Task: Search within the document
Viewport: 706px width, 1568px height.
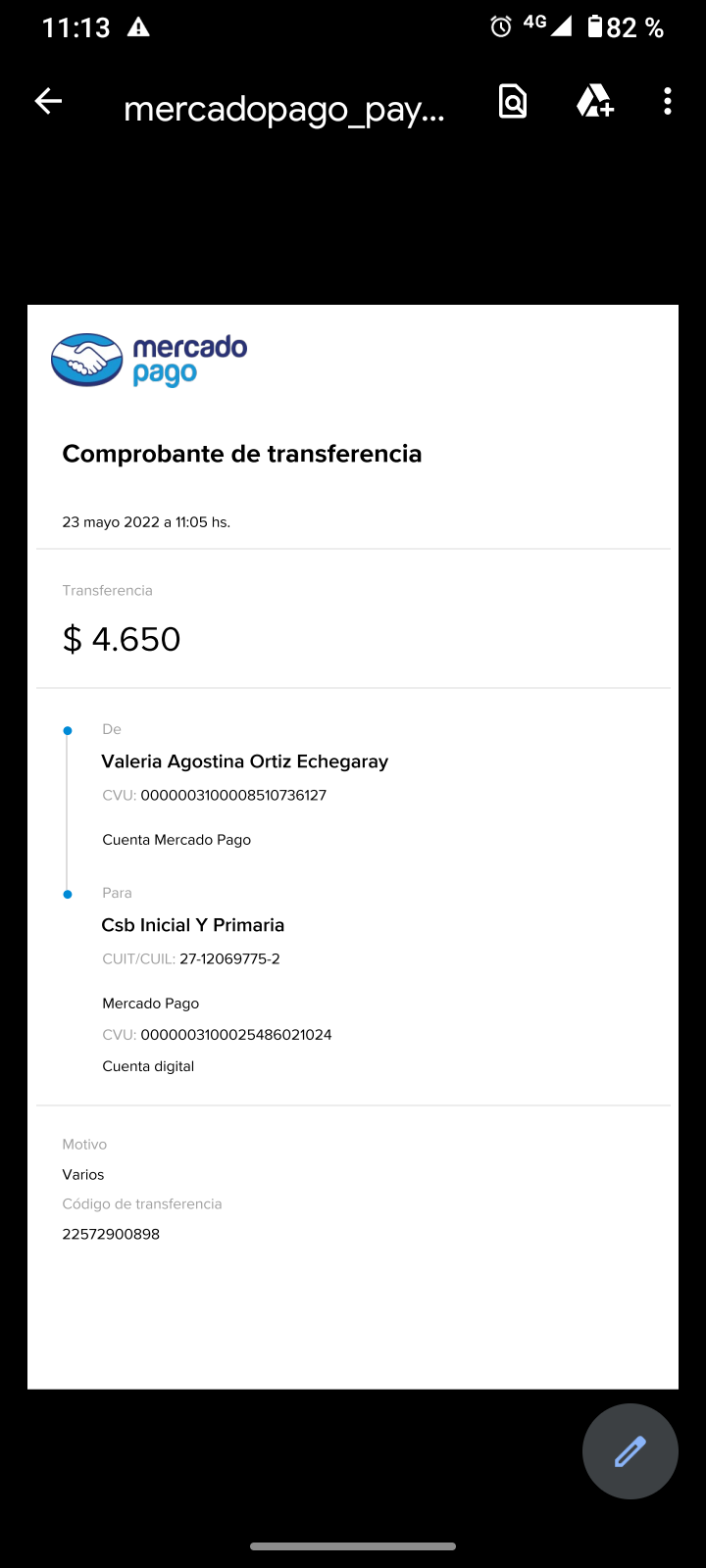Action: (x=513, y=101)
